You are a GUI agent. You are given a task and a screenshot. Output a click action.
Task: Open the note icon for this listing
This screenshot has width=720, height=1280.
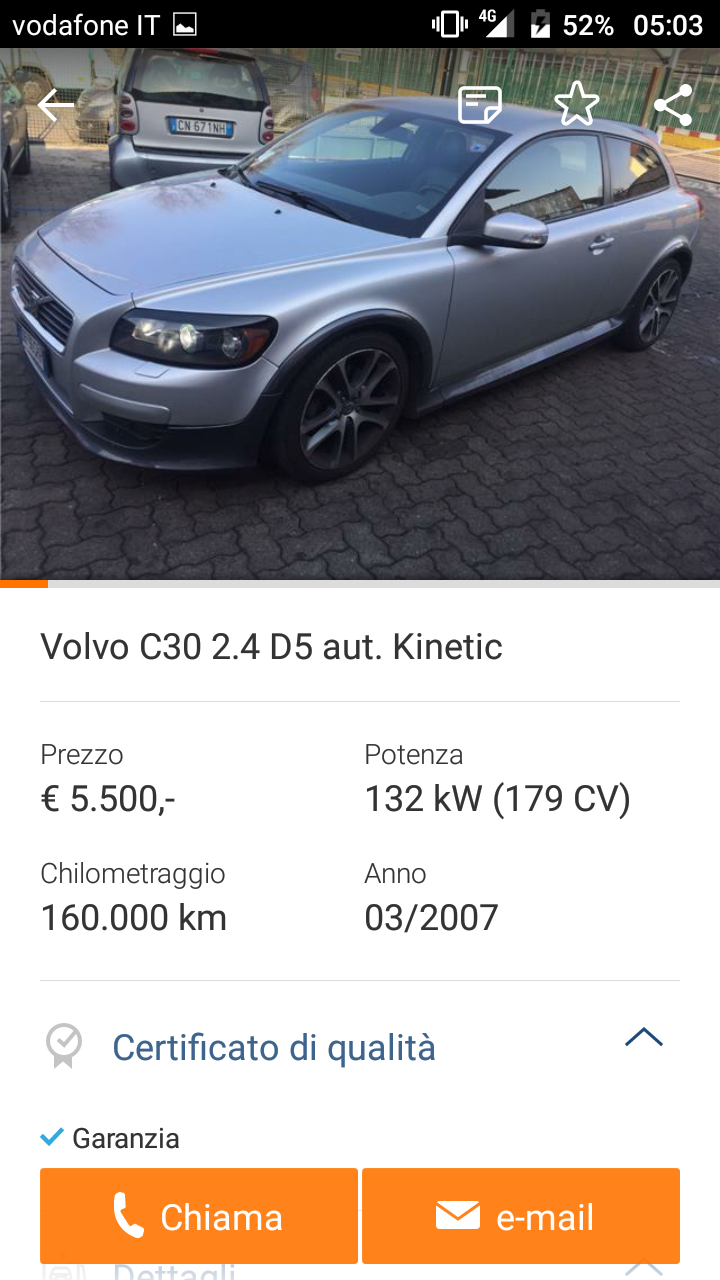tap(480, 105)
